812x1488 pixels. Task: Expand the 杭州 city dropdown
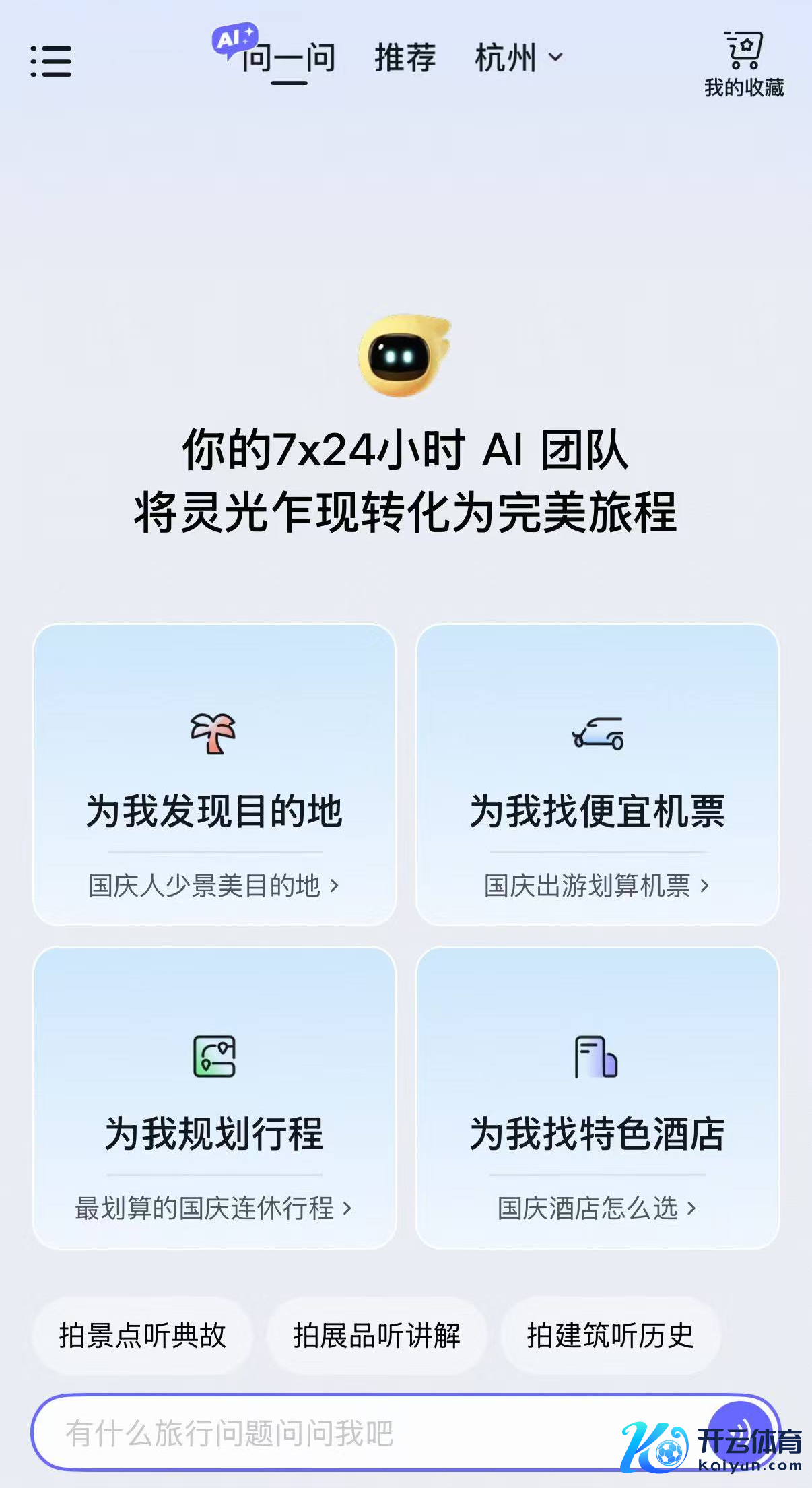[x=518, y=58]
